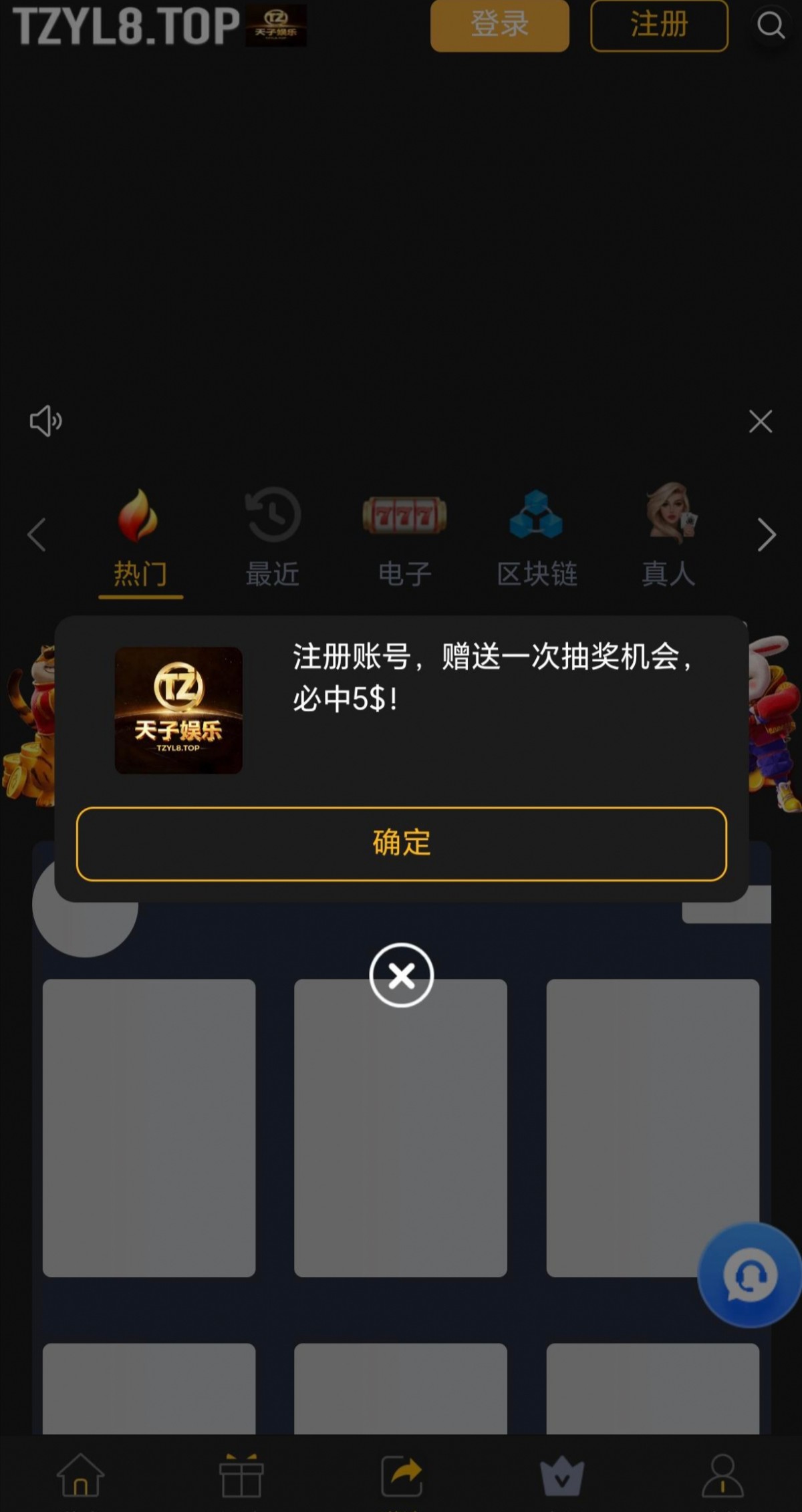802x1512 pixels.
Task: Switch to the 最近 category tab
Action: coord(273,539)
